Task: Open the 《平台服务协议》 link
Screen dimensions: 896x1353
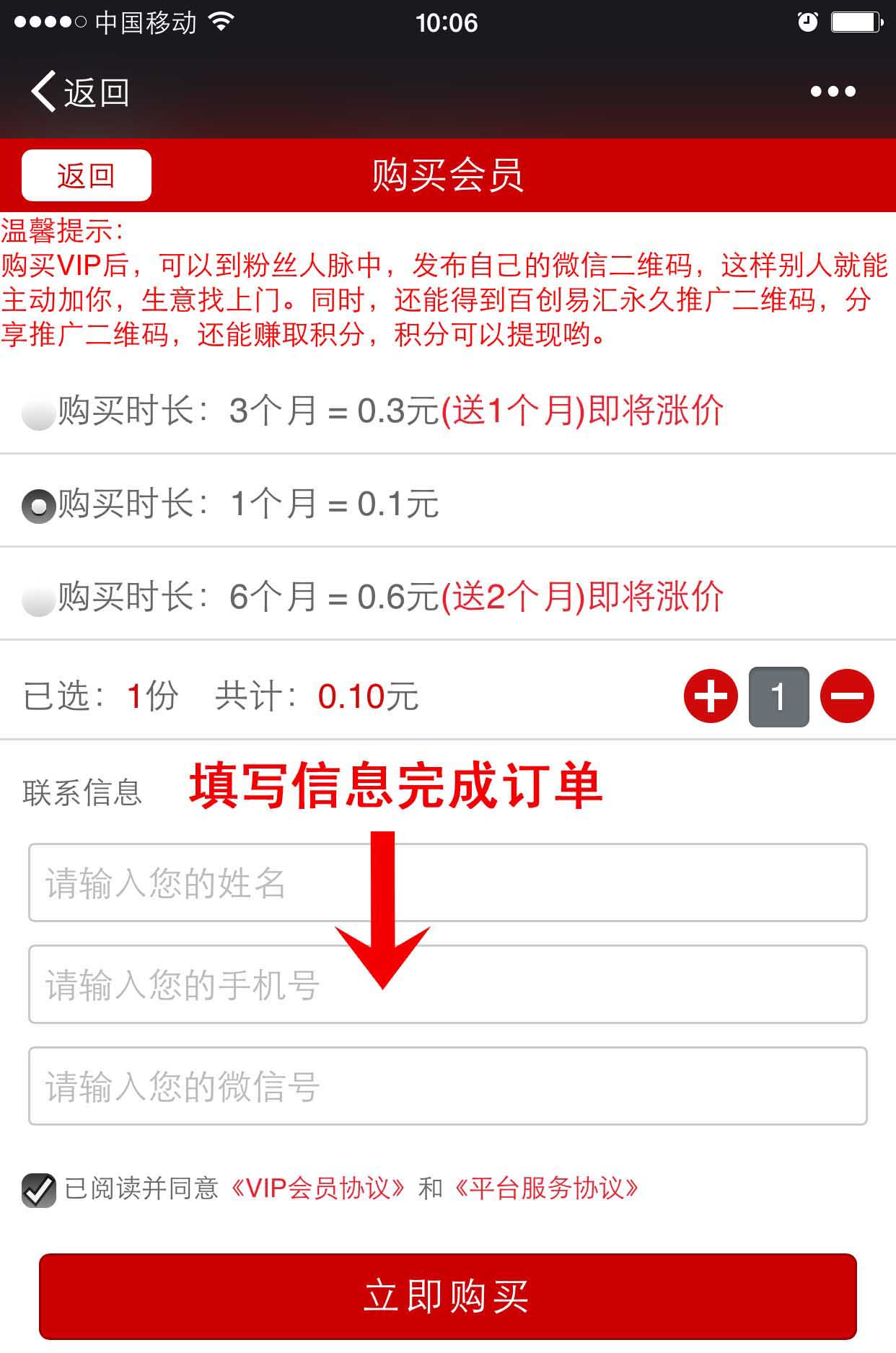Action: click(547, 1188)
